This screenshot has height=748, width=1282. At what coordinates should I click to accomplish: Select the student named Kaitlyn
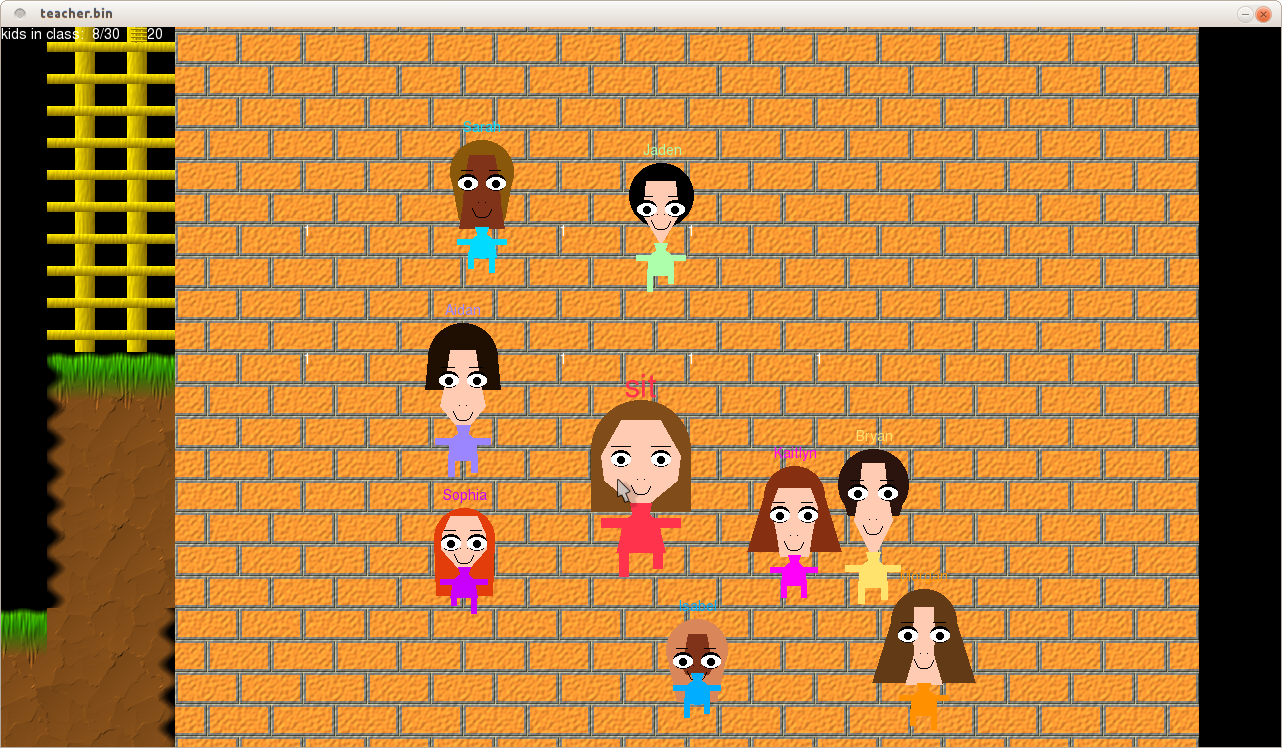[x=794, y=515]
